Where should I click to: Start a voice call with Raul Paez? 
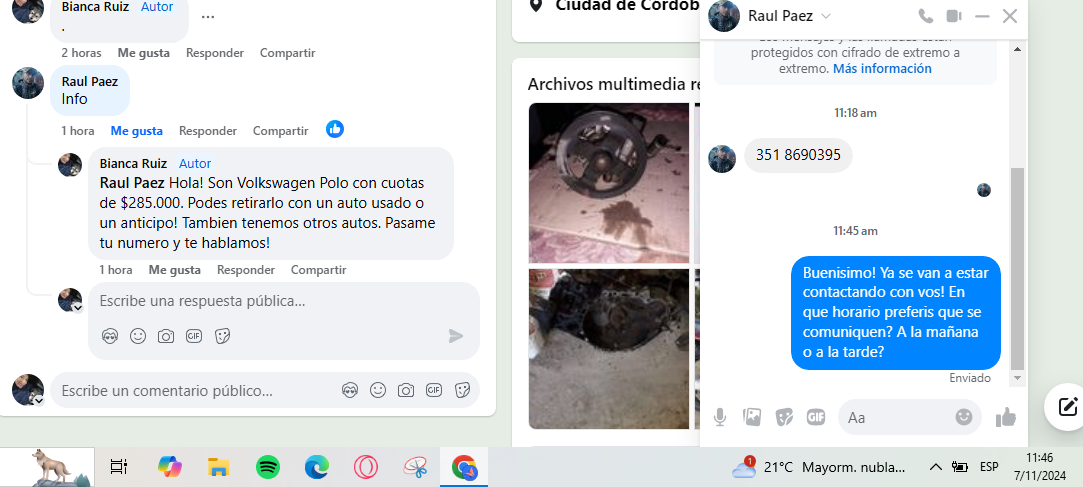[925, 16]
